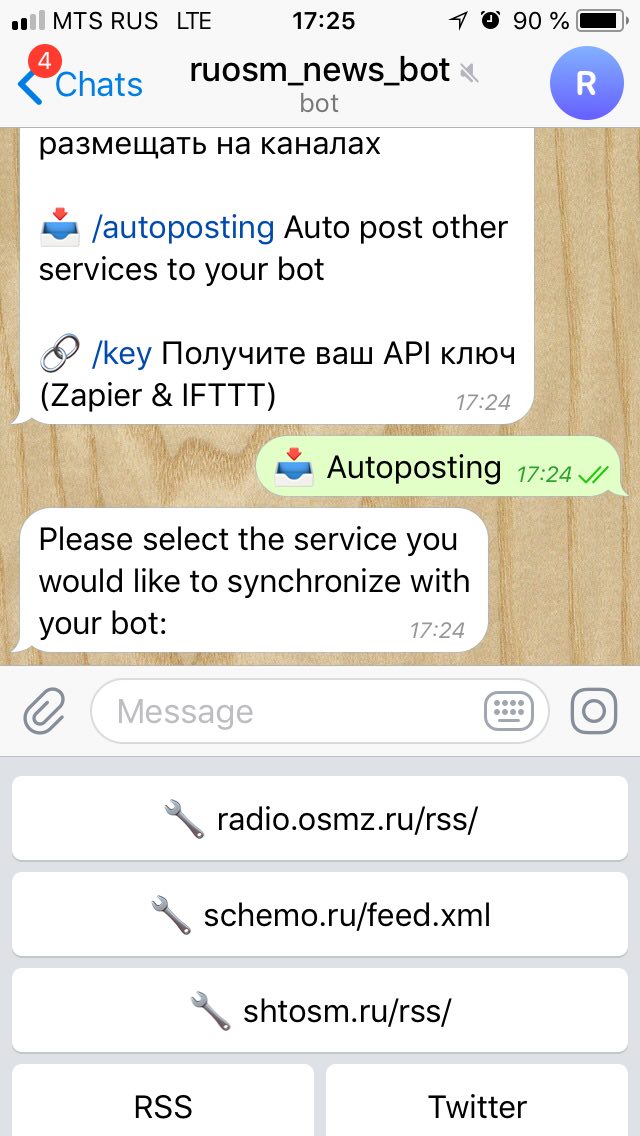Choose schemo.ru/feed.xml service
Image resolution: width=640 pixels, height=1136 pixels.
[320, 914]
